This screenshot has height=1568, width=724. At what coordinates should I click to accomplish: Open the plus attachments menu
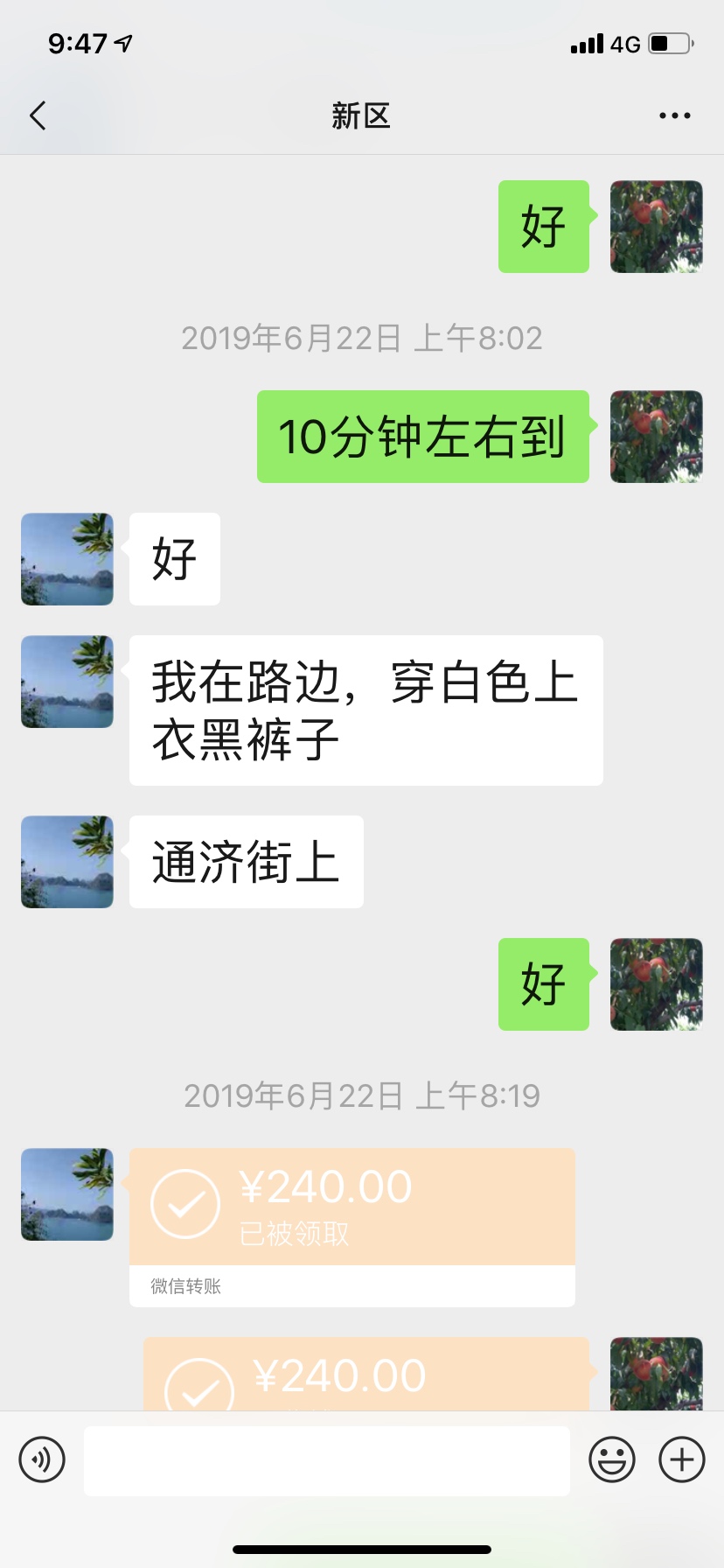[x=682, y=1459]
